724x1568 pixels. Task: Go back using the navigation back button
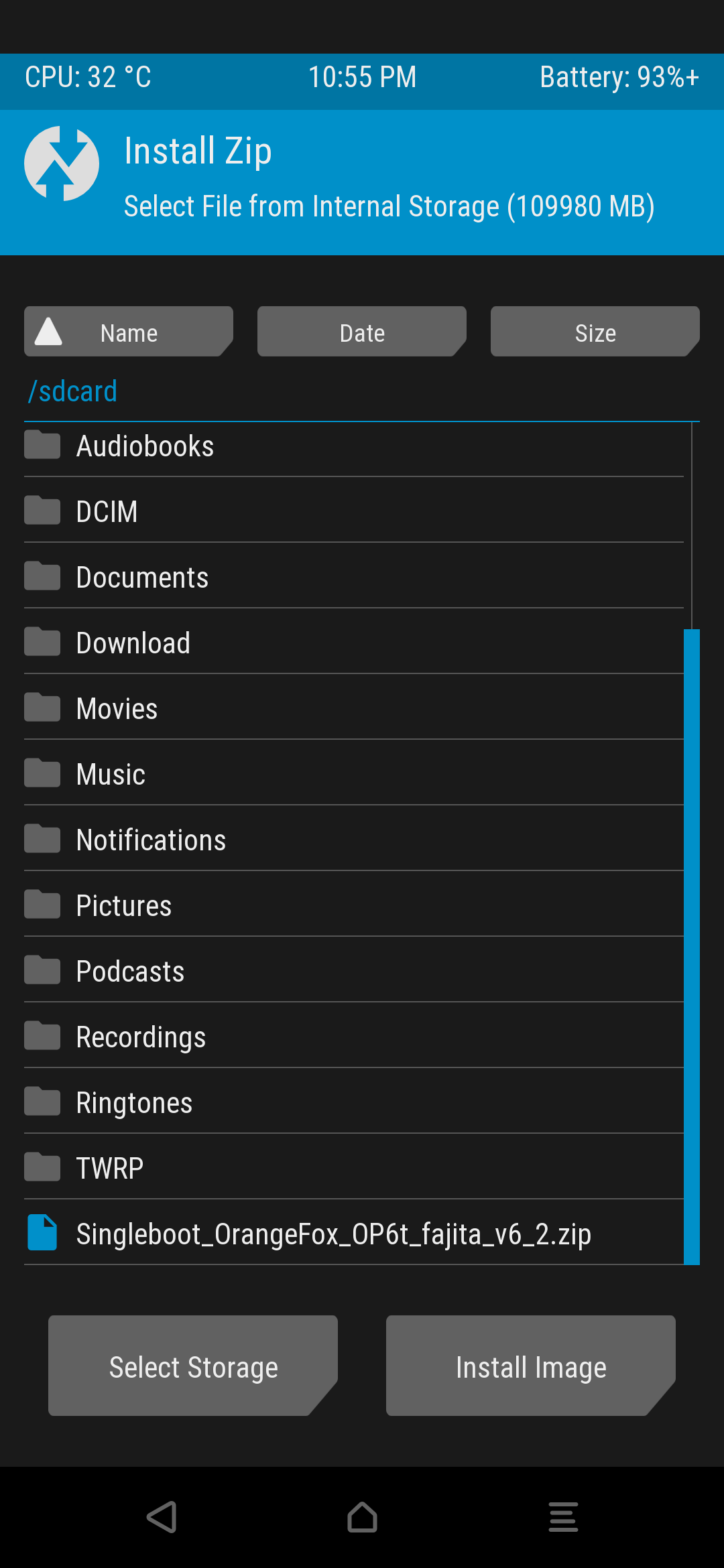[162, 1517]
